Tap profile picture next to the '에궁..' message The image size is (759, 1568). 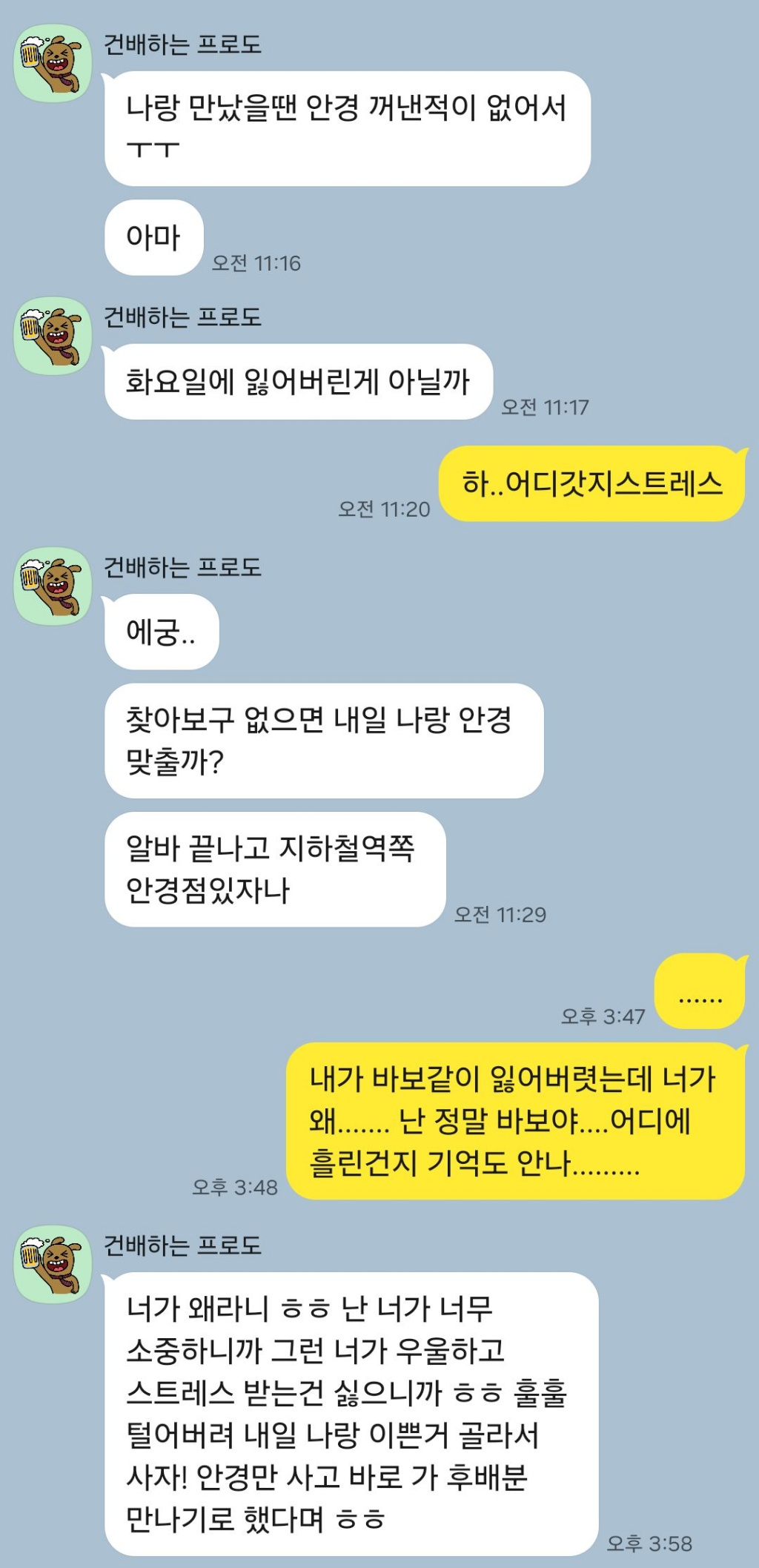53,586
